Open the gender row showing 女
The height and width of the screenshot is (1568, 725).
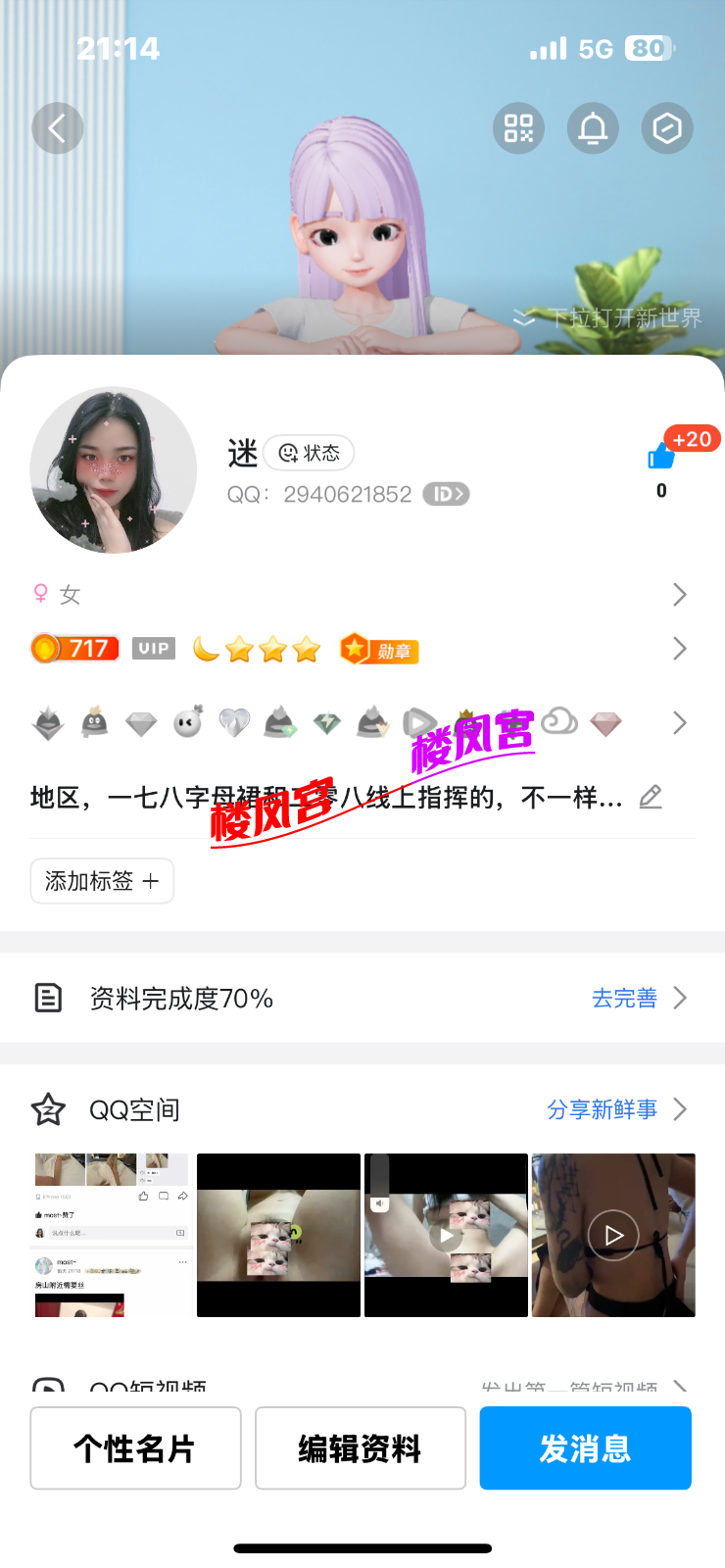coord(362,594)
